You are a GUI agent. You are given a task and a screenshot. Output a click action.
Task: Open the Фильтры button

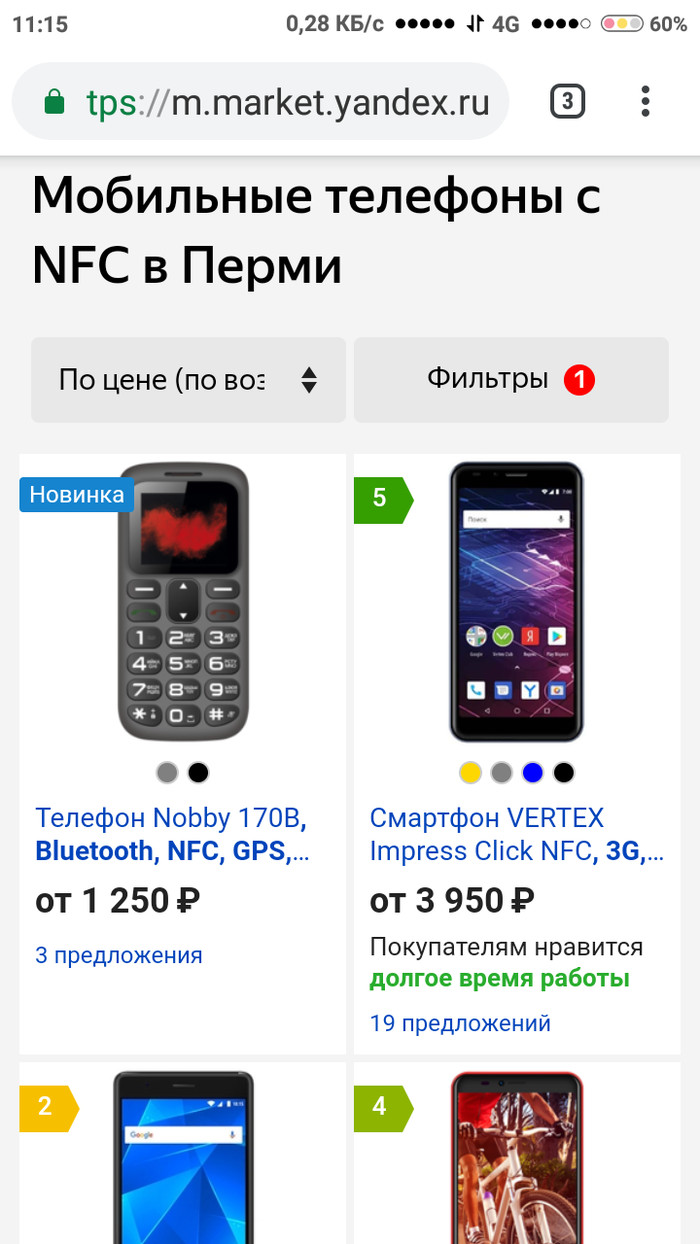511,380
